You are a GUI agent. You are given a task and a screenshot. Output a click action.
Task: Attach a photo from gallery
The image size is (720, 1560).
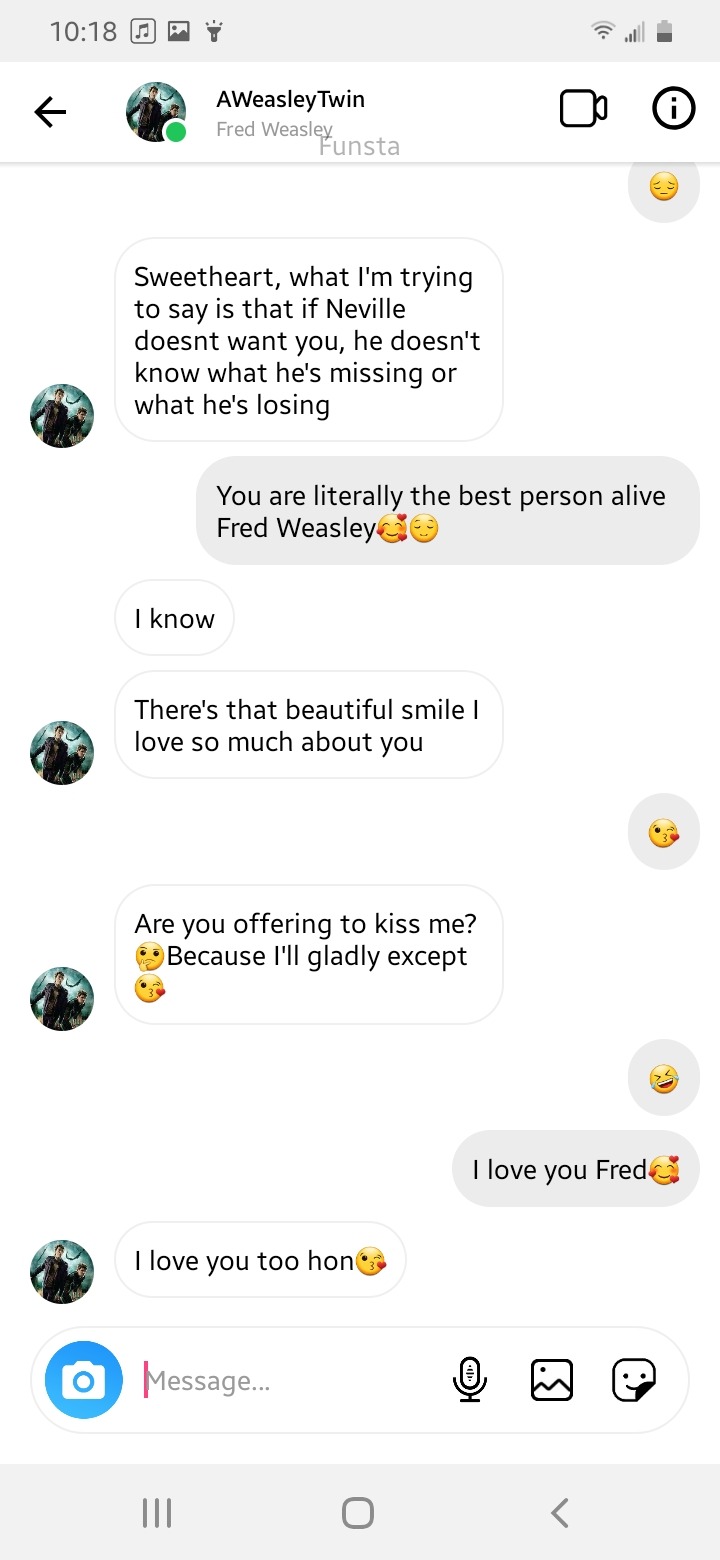point(551,1380)
